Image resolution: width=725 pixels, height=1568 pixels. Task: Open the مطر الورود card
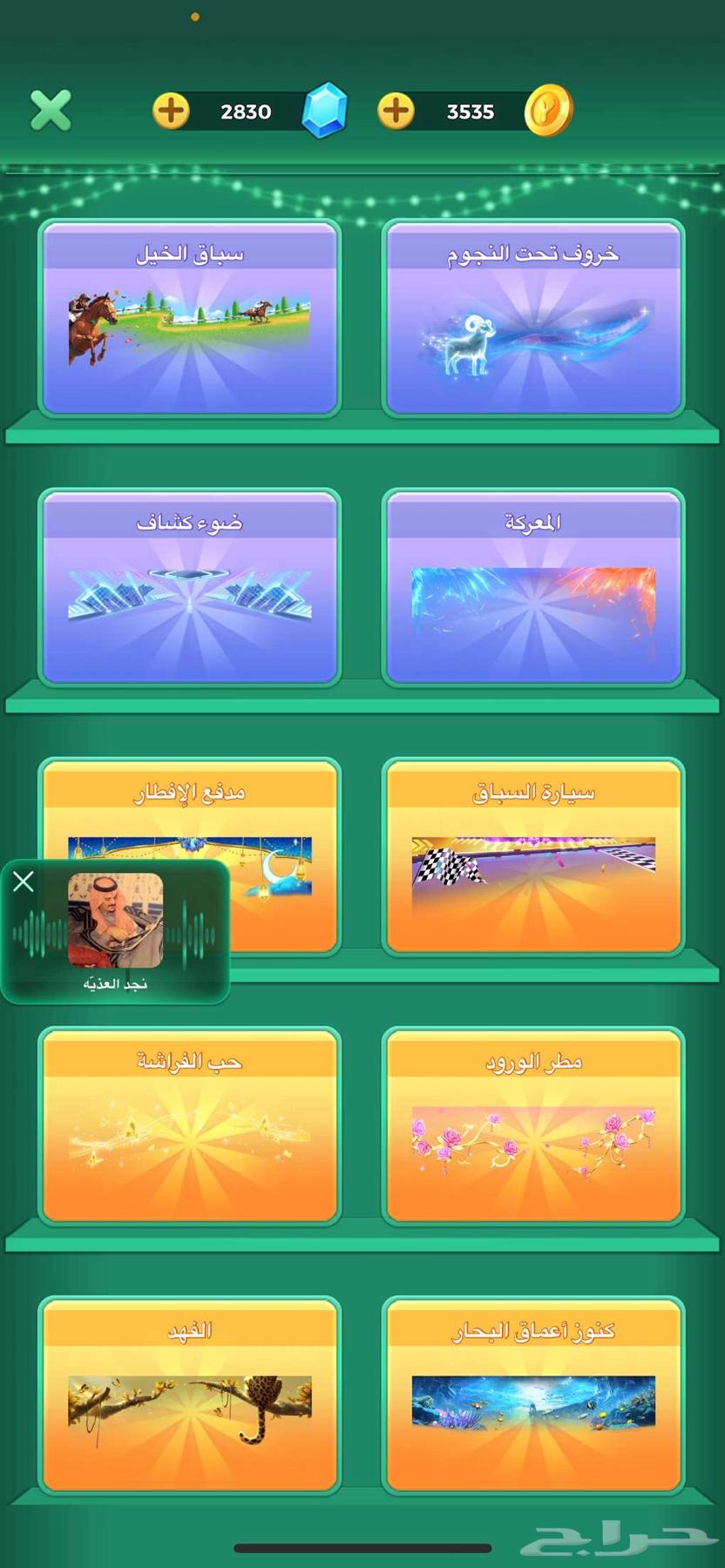532,1126
